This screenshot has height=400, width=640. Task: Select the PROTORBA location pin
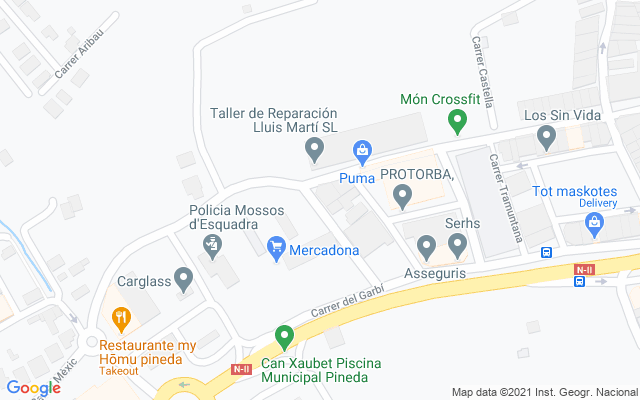[x=402, y=195]
